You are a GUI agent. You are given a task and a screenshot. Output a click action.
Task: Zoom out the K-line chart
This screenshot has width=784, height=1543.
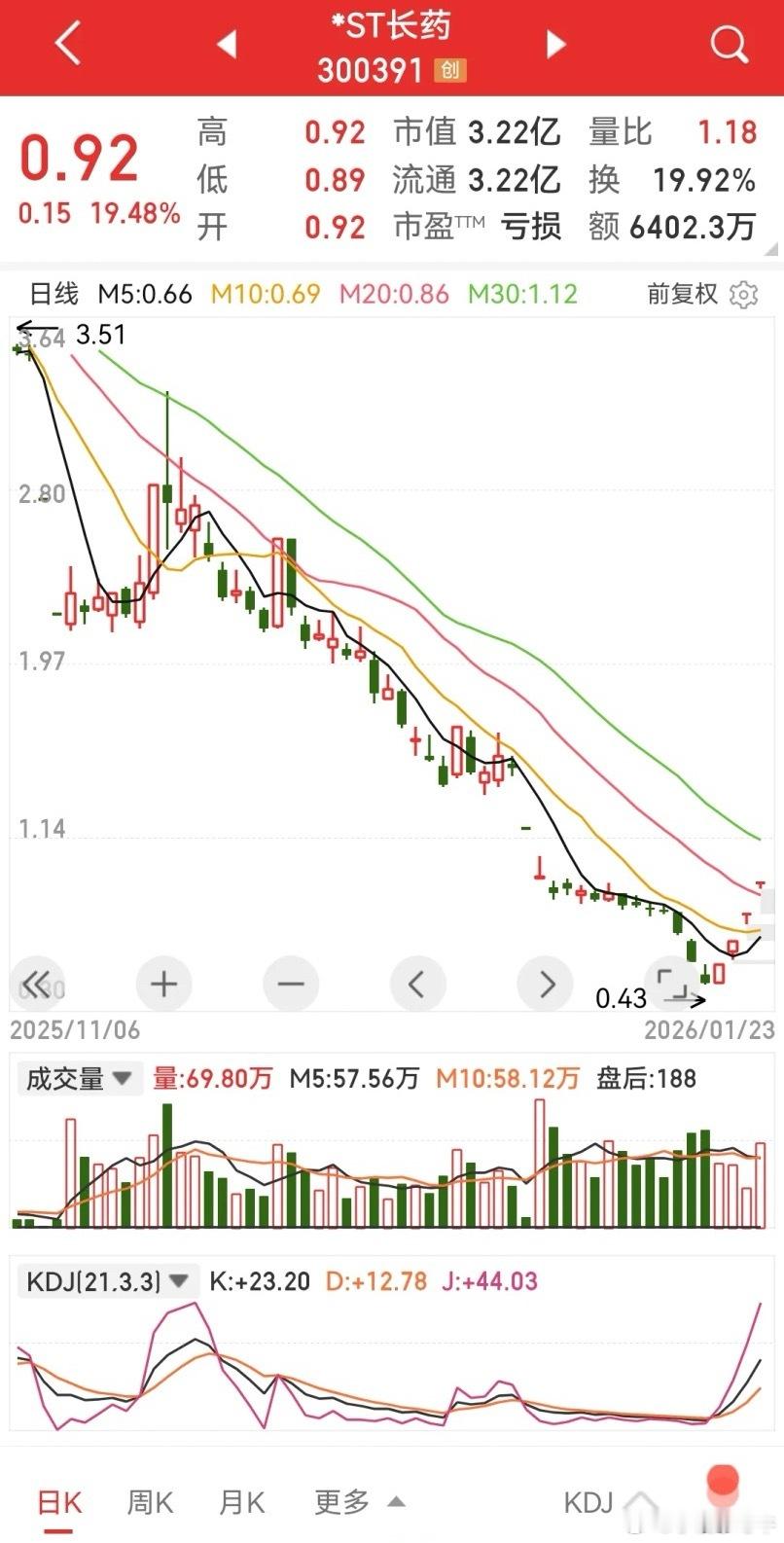(291, 985)
